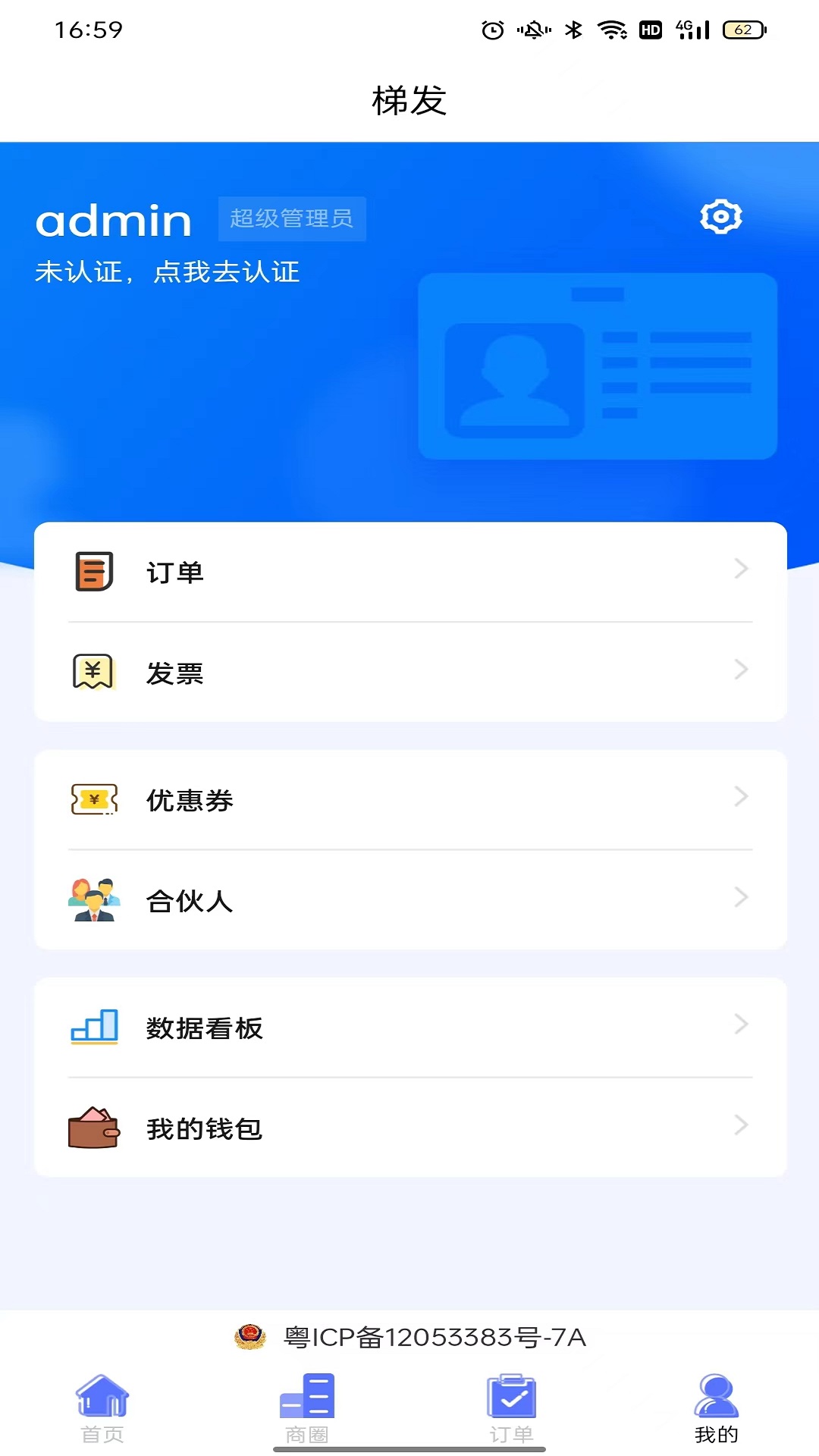The height and width of the screenshot is (1456, 819).
Task: Open the 发票 invoices row
Action: (410, 672)
